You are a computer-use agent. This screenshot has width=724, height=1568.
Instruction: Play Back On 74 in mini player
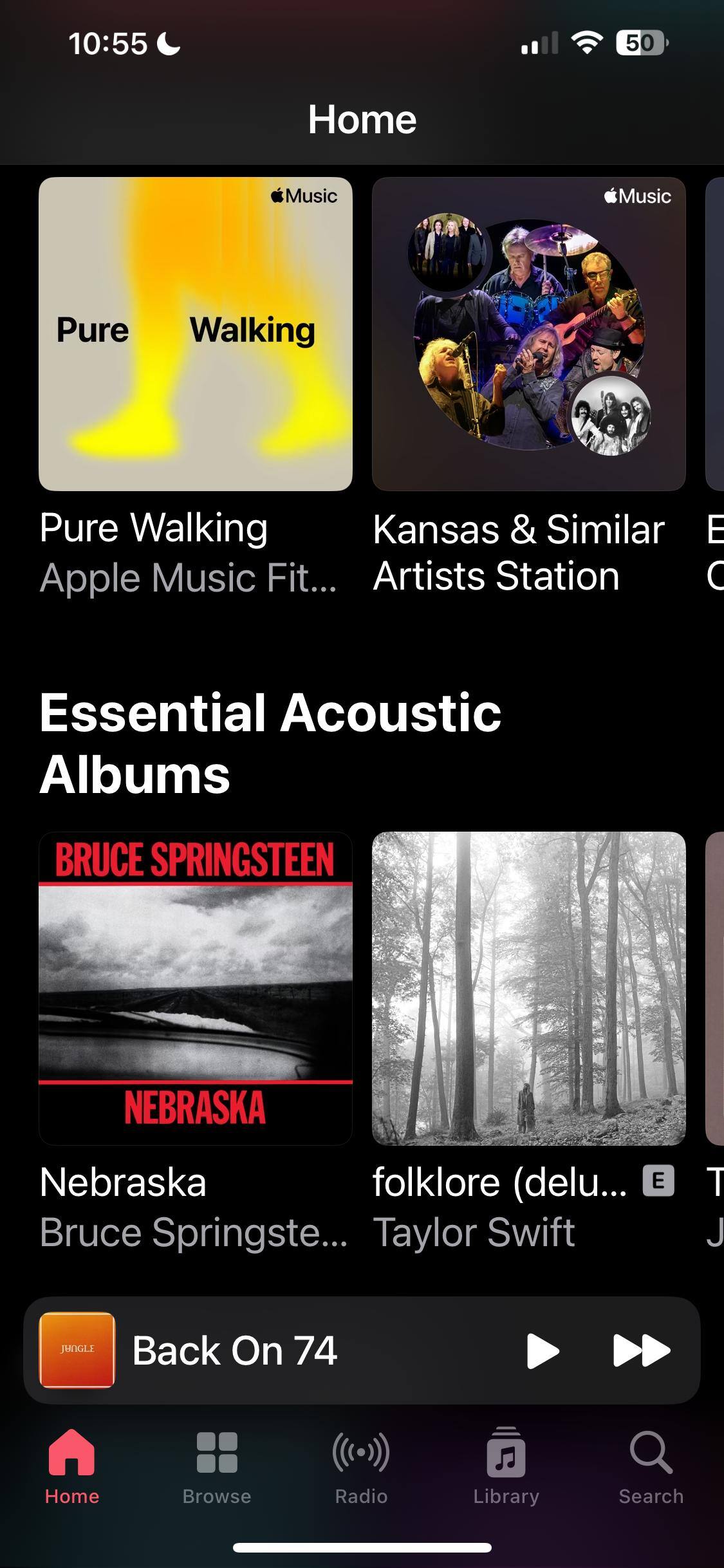pyautogui.click(x=542, y=1350)
